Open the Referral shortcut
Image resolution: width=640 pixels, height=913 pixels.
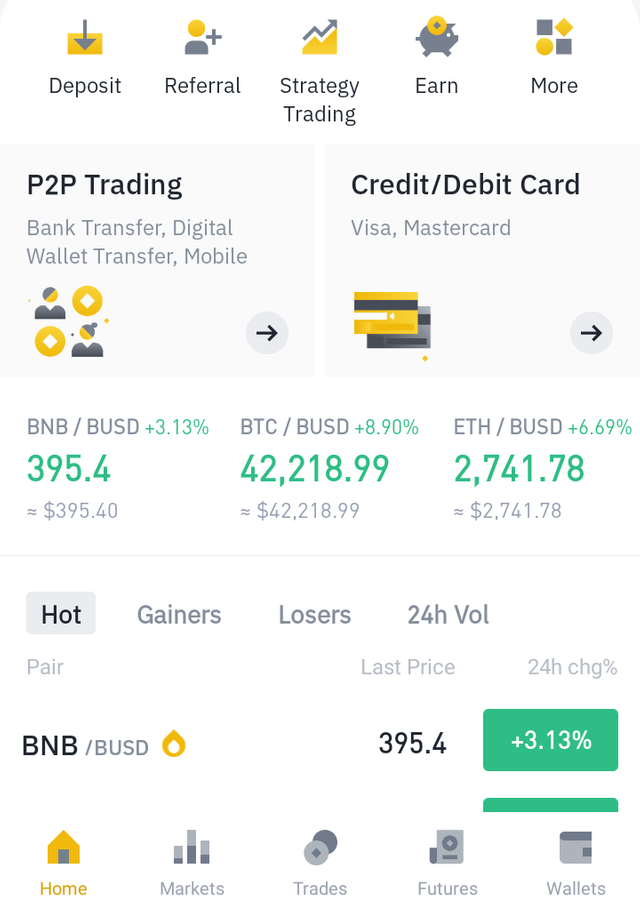tap(203, 58)
